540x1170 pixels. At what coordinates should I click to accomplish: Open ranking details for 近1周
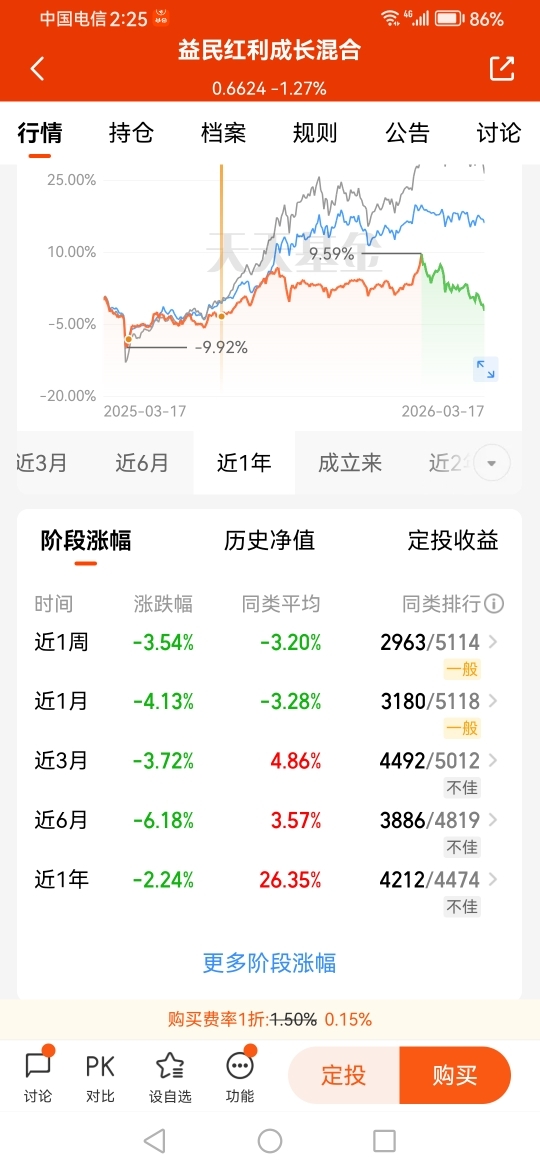(440, 642)
